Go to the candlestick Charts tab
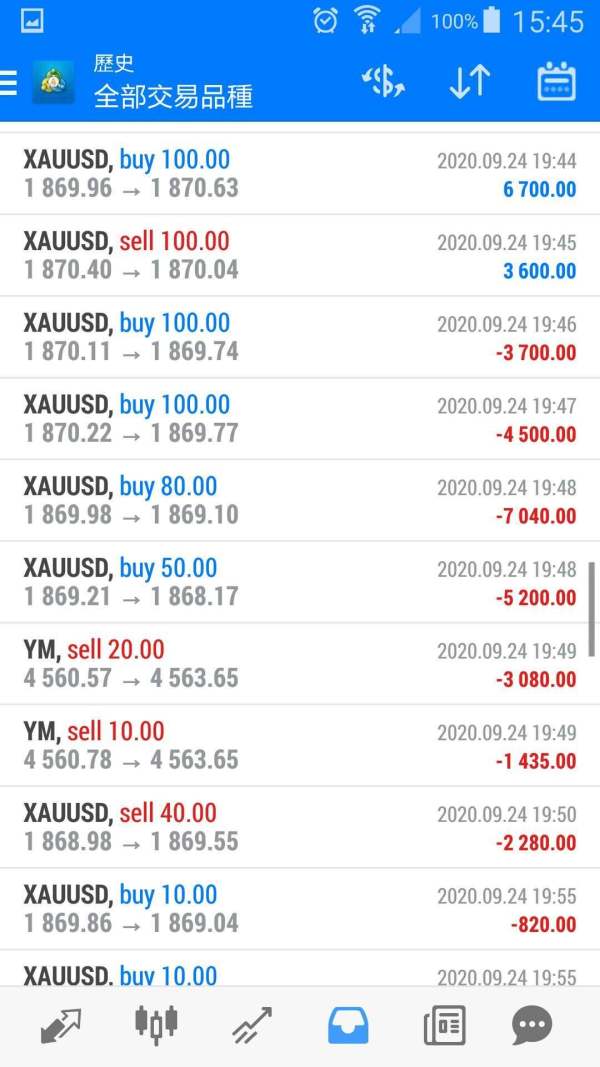This screenshot has width=600, height=1067. (156, 1025)
